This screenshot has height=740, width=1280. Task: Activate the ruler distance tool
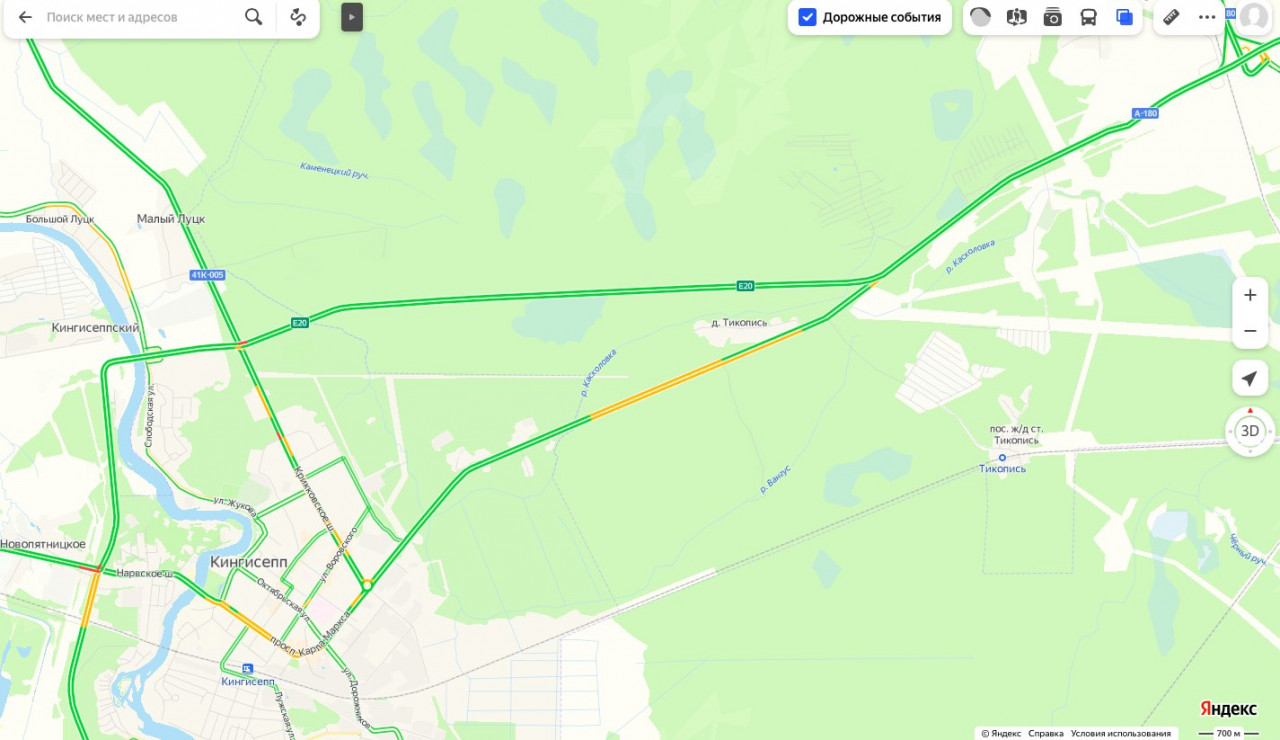[x=1171, y=17]
